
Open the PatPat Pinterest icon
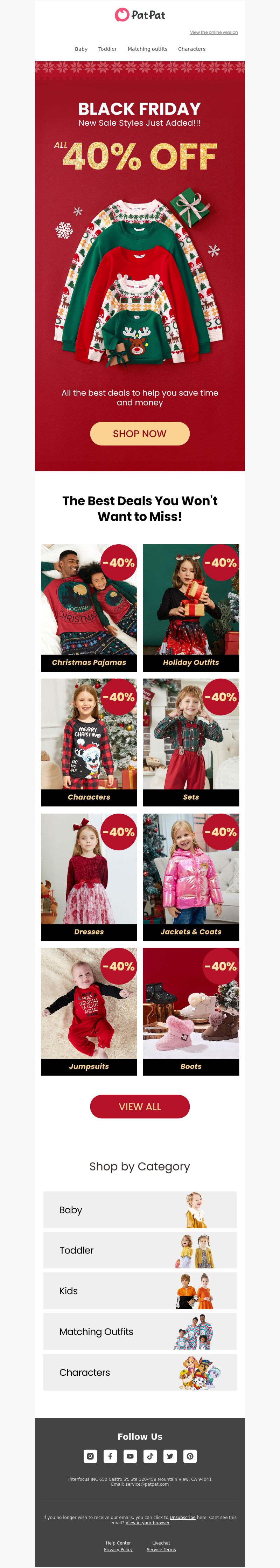click(190, 1456)
